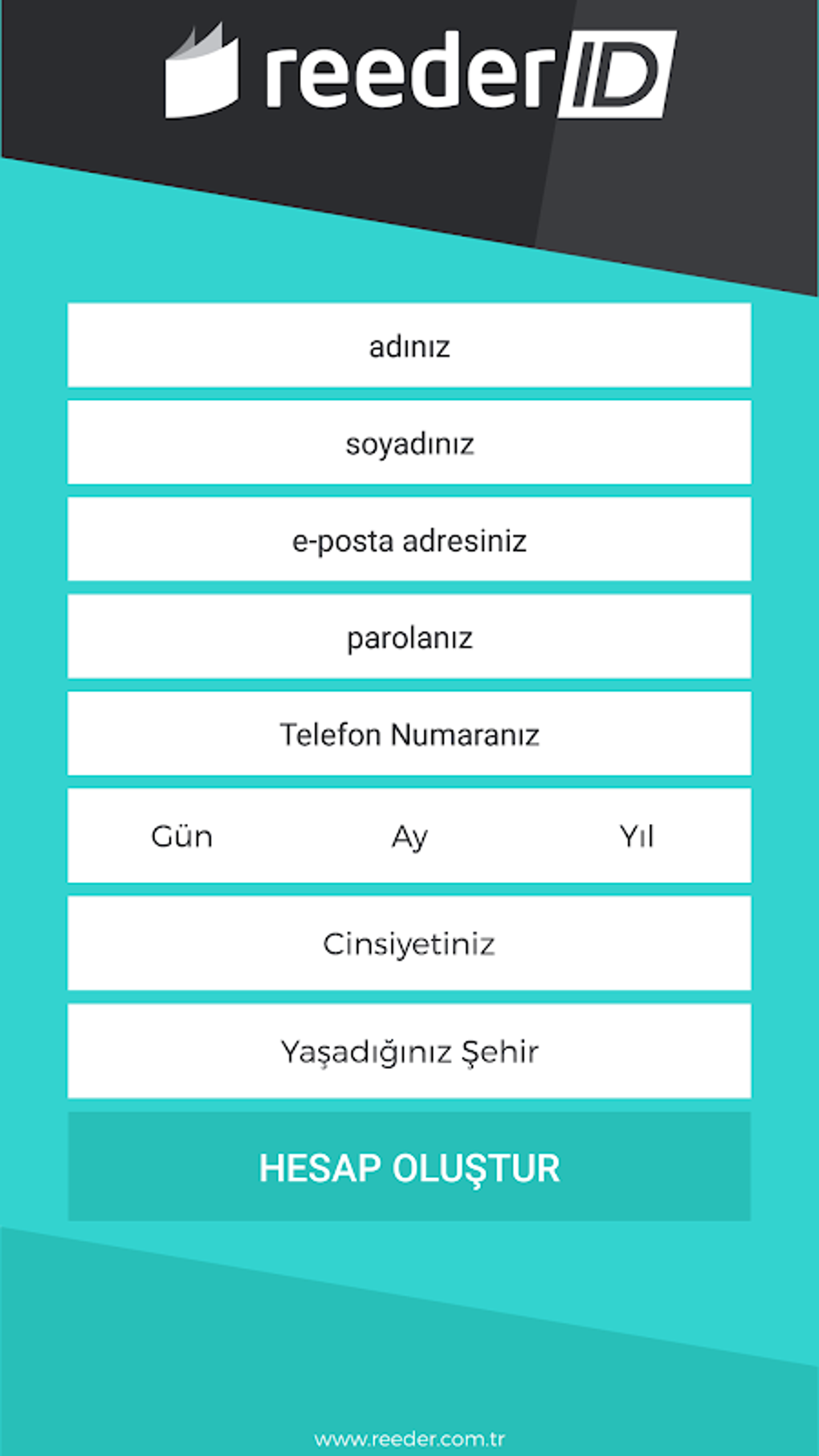819x1456 pixels.
Task: Tap the HESAP OLUŞTUR button
Action: [x=409, y=1167]
